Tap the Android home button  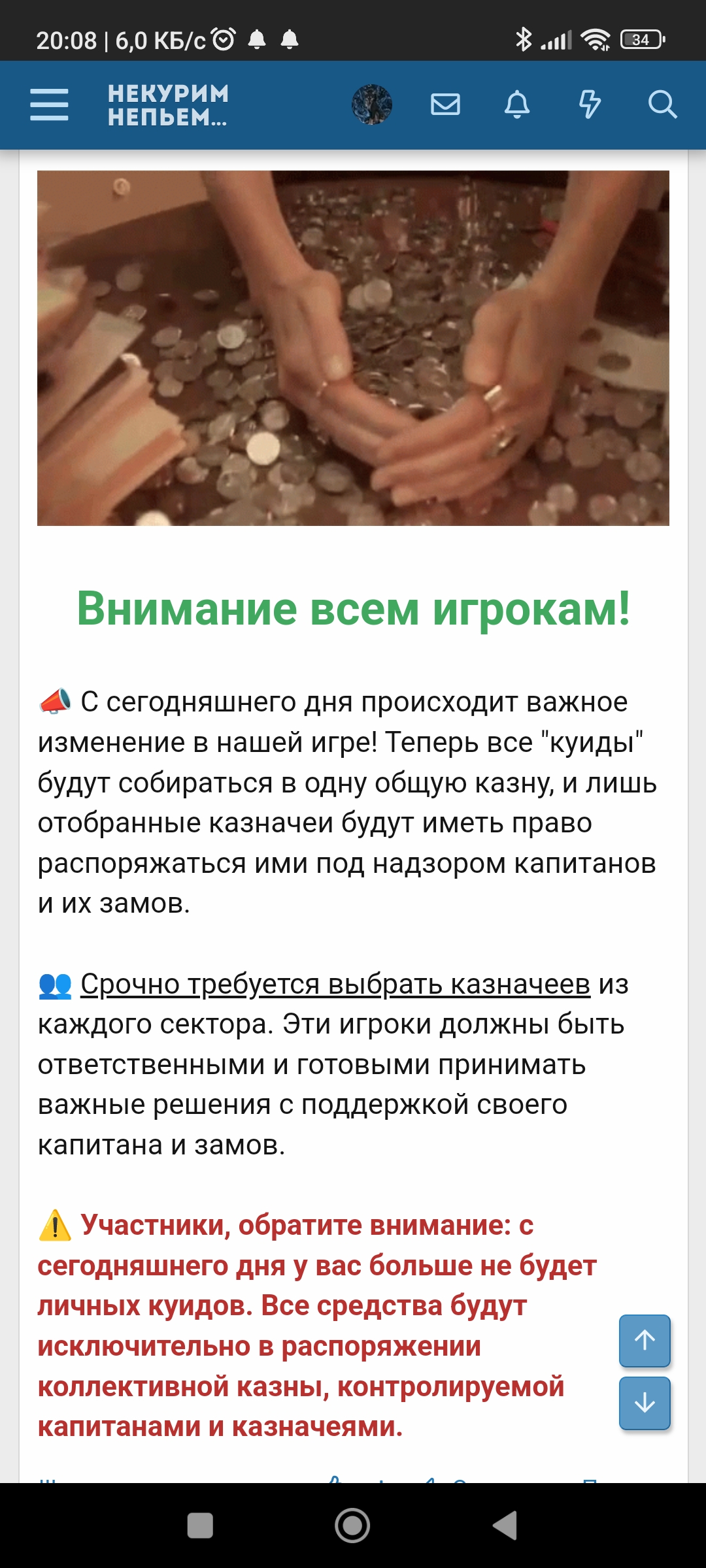(x=352, y=1524)
